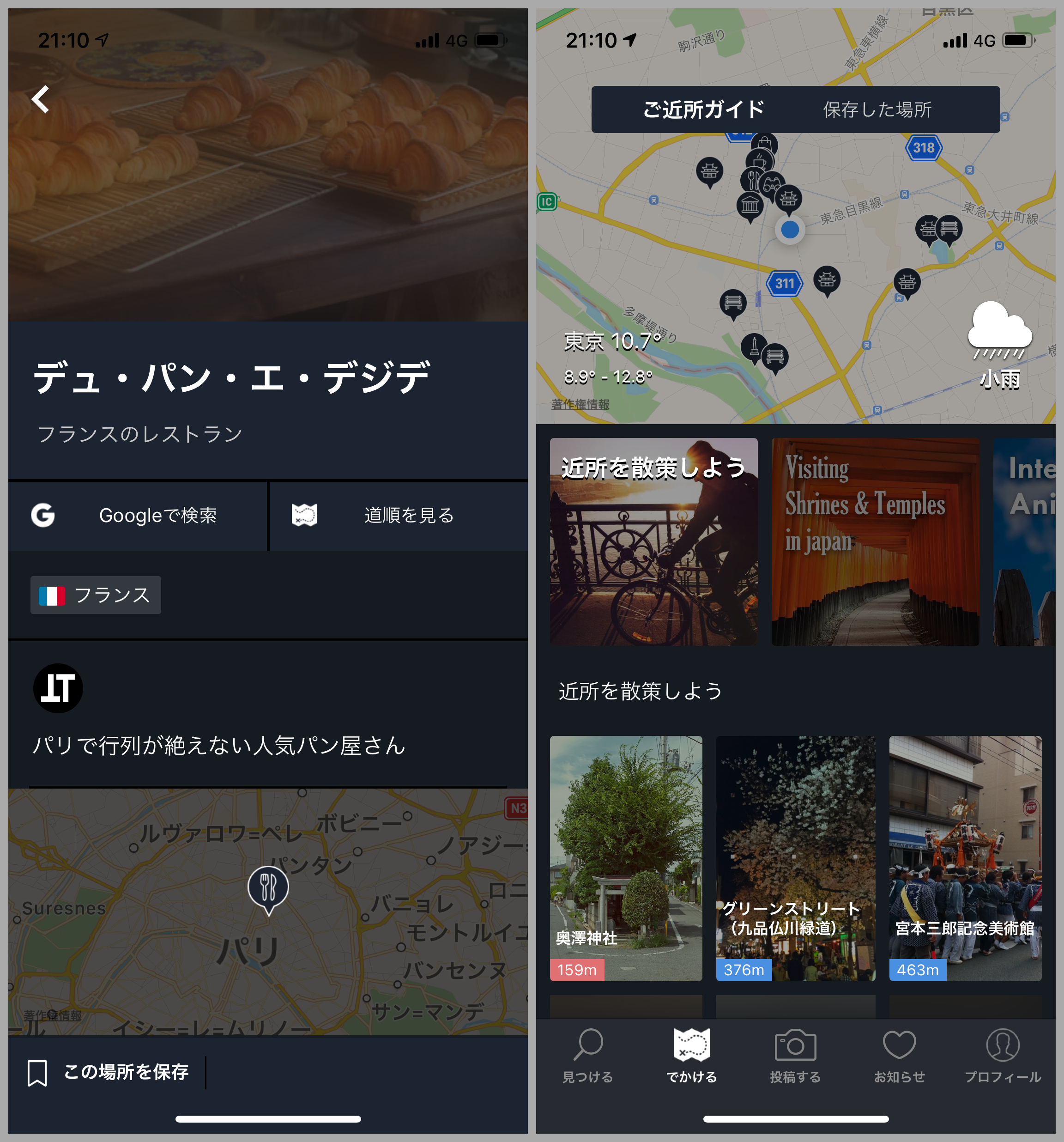Go back from the デュ・パン・エ・デジデ page
The width and height of the screenshot is (1064, 1142).
pos(40,99)
